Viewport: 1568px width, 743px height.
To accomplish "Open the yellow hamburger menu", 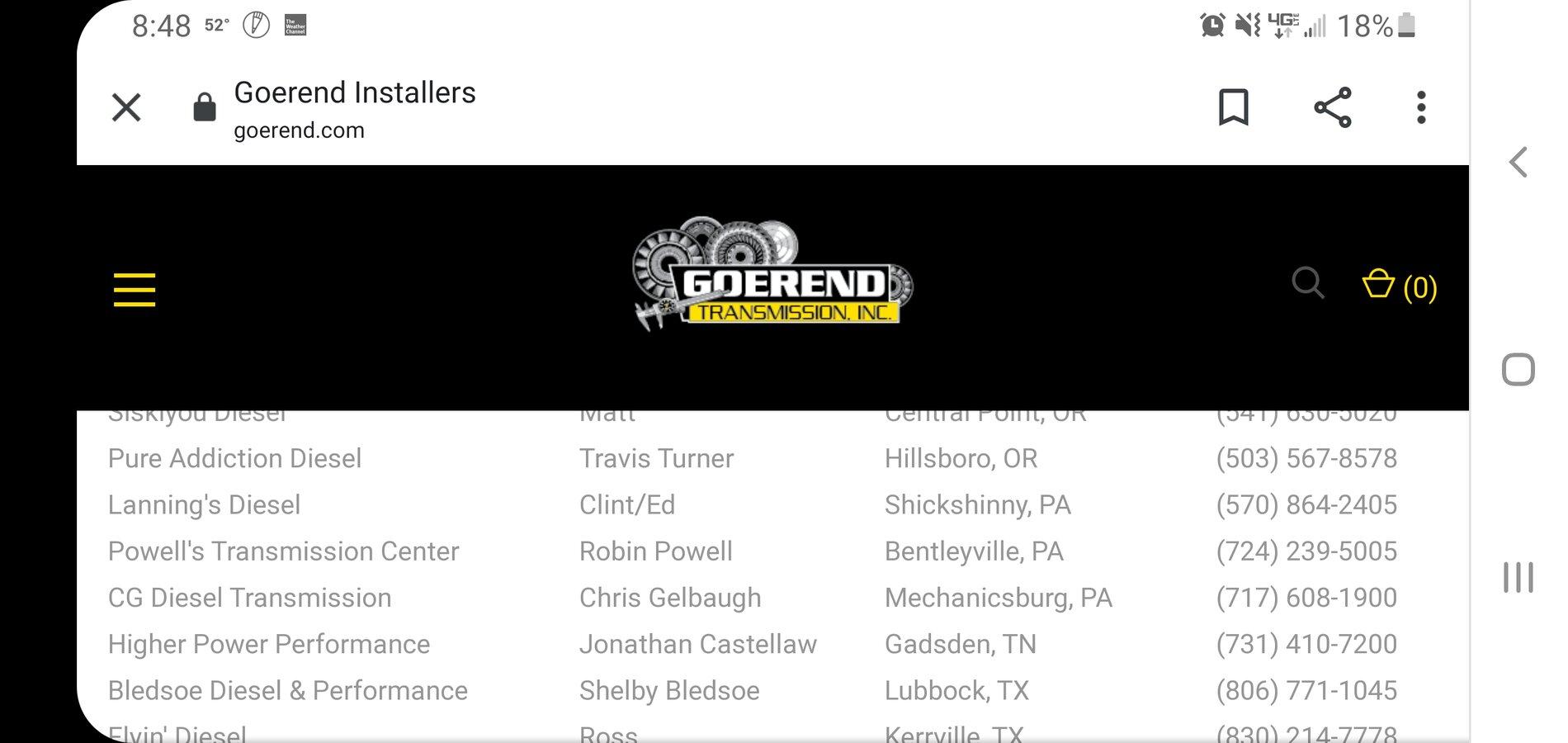I will (x=135, y=290).
